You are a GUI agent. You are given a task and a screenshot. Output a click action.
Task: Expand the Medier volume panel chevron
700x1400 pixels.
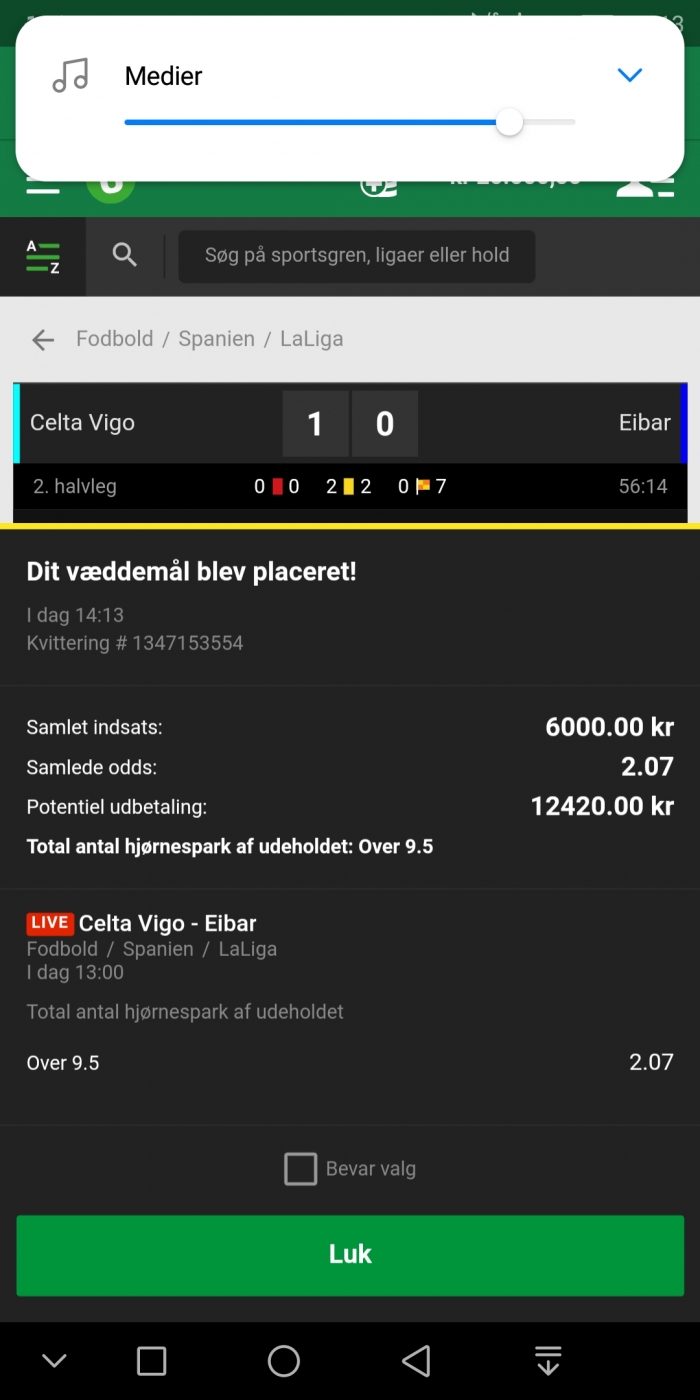pyautogui.click(x=629, y=75)
